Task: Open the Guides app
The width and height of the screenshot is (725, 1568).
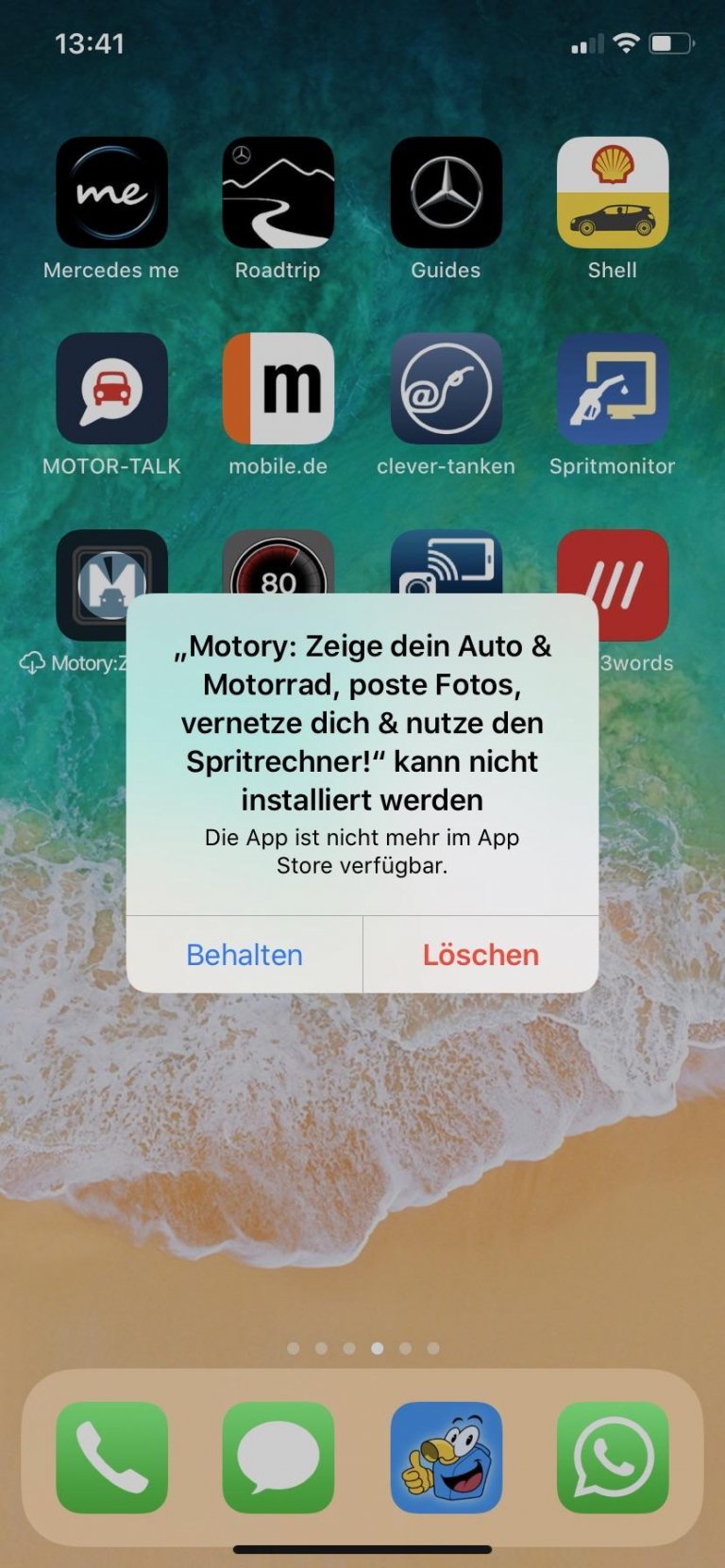Action: 446,192
